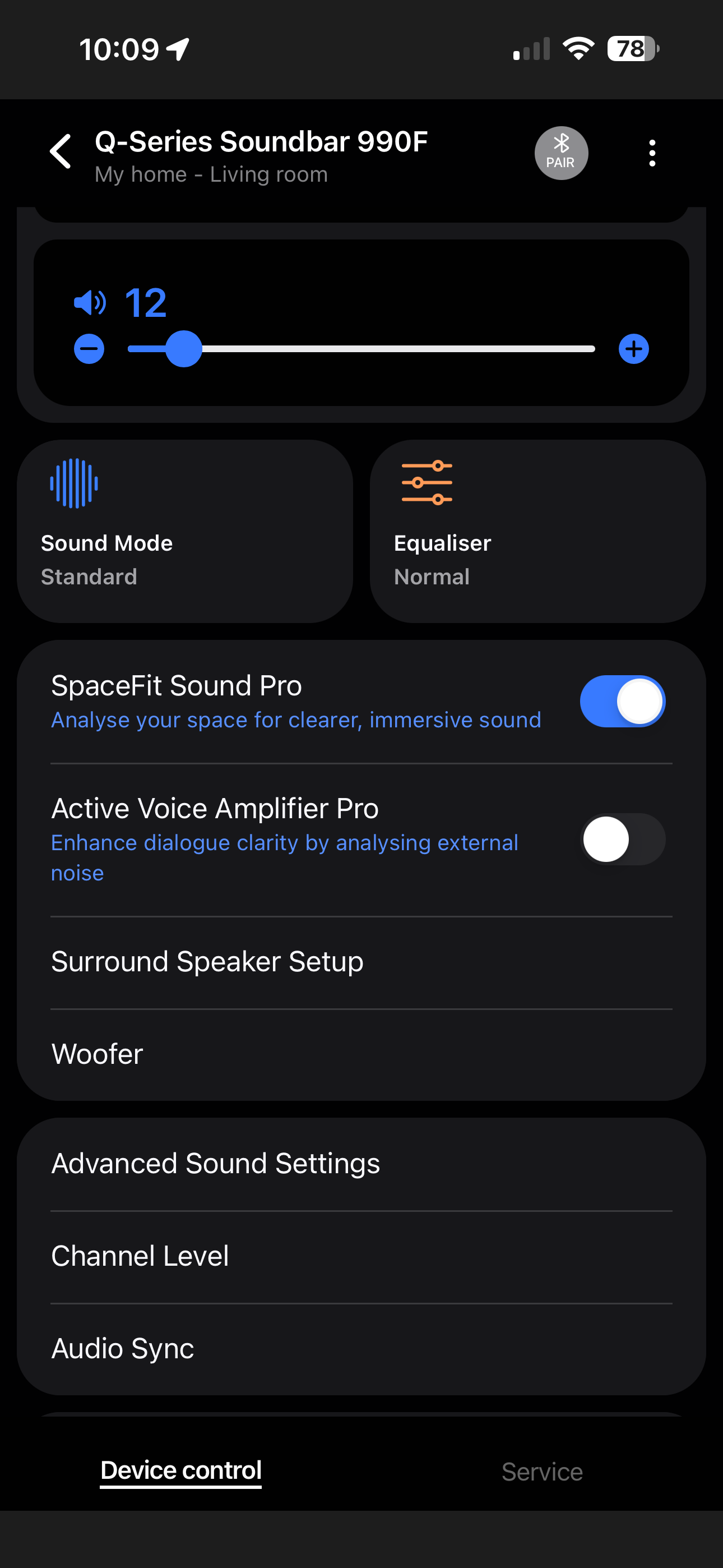Increase volume with the plus button
Image resolution: width=723 pixels, height=1568 pixels.
633,349
